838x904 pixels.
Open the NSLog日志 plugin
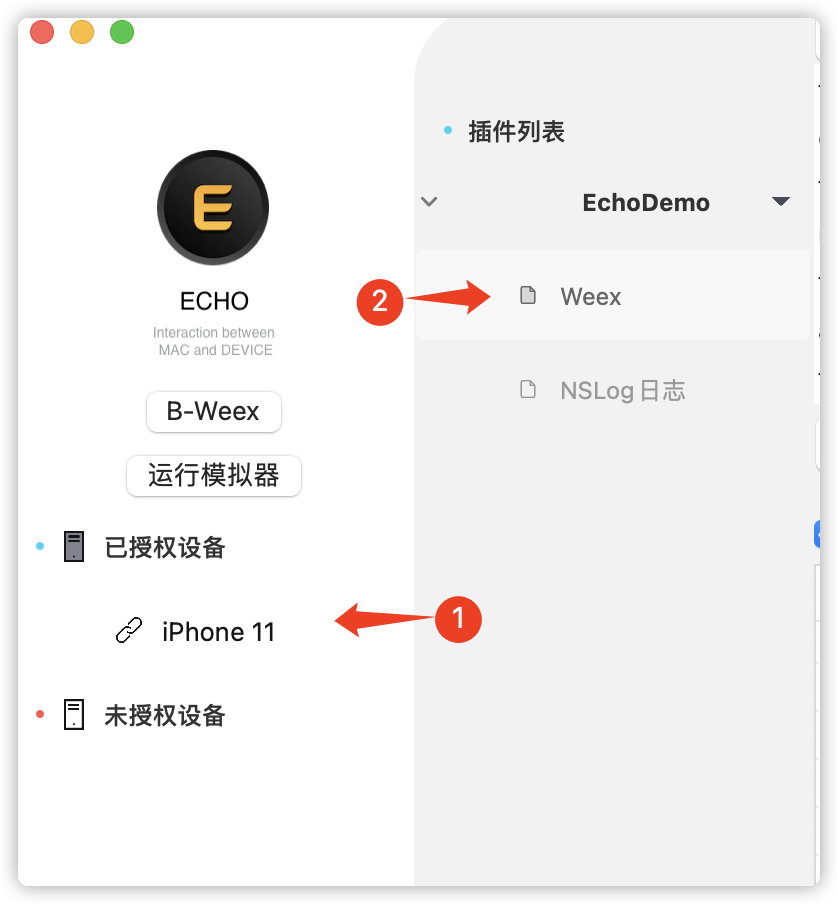coord(622,390)
